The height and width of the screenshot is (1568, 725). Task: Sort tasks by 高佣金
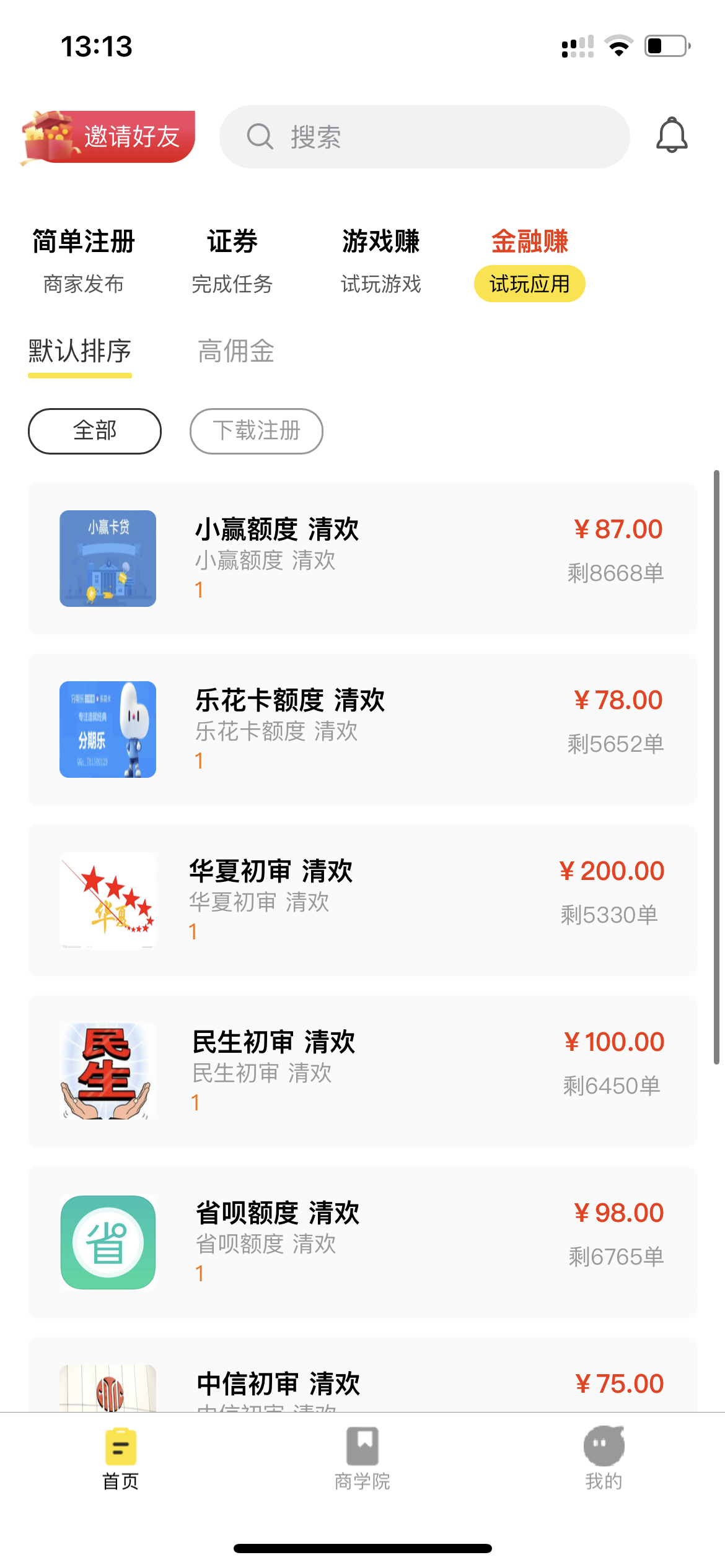pyautogui.click(x=236, y=352)
